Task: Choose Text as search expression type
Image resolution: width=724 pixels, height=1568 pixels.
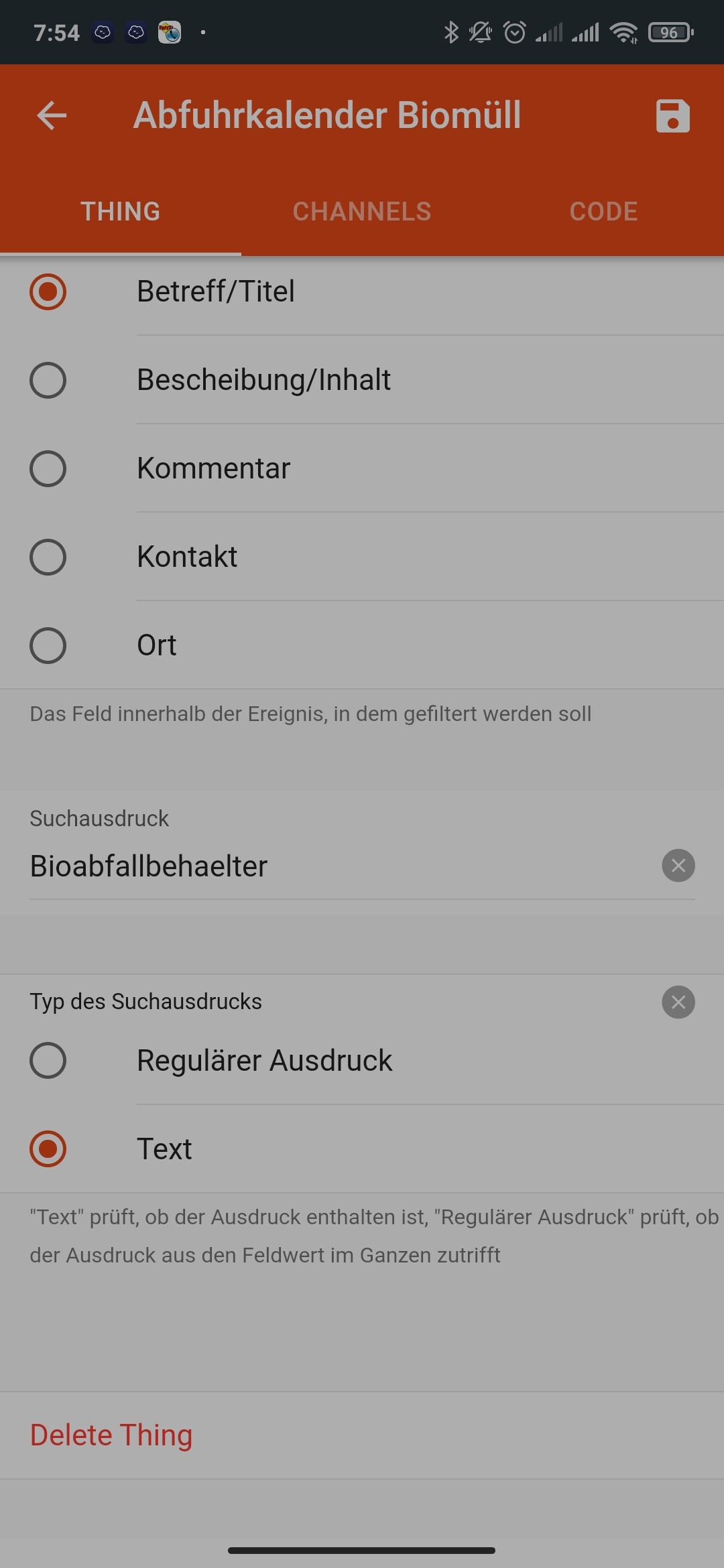Action: click(x=362, y=1149)
